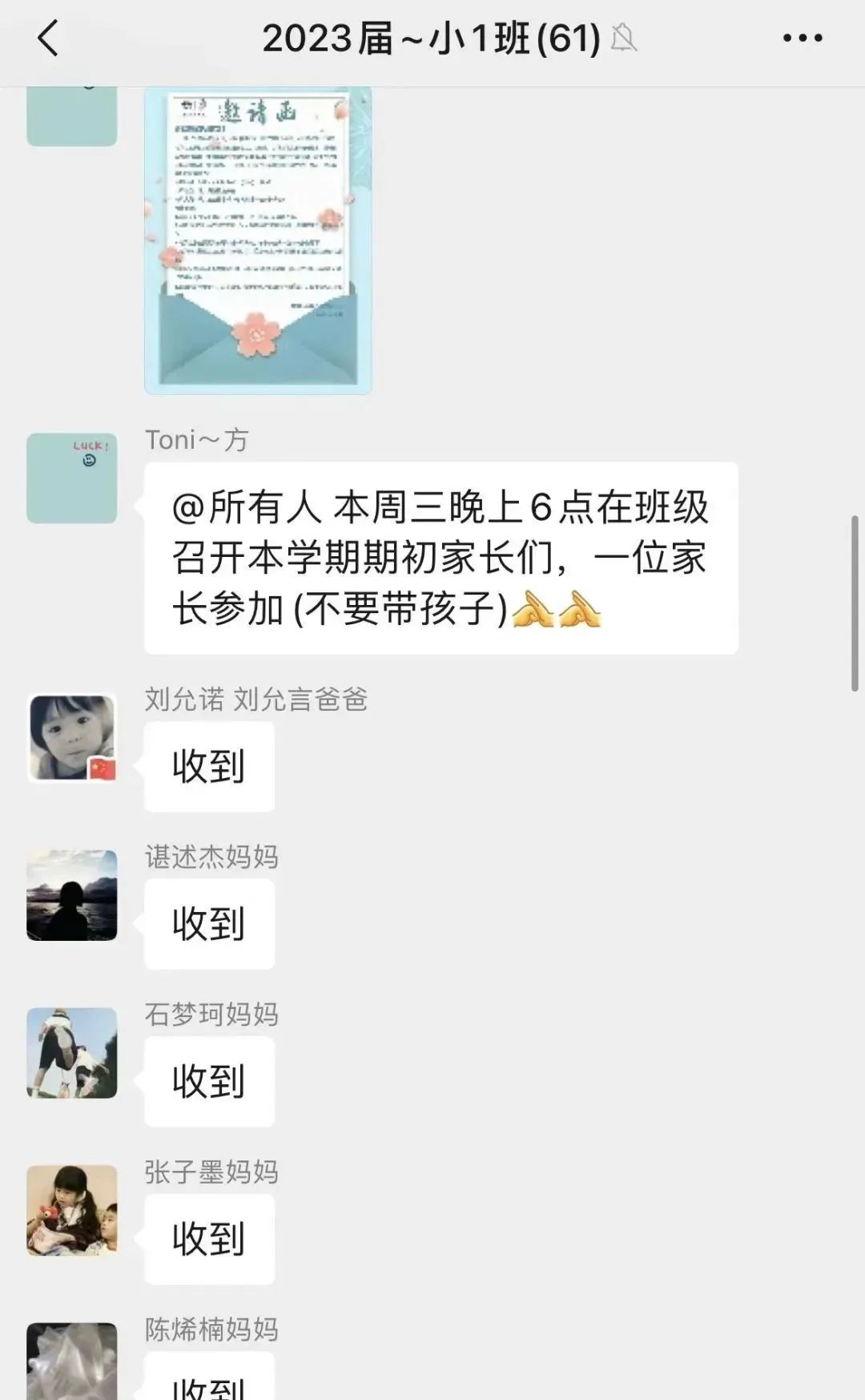View Toni~方's profile avatar
This screenshot has height=1400, width=865.
[x=72, y=478]
